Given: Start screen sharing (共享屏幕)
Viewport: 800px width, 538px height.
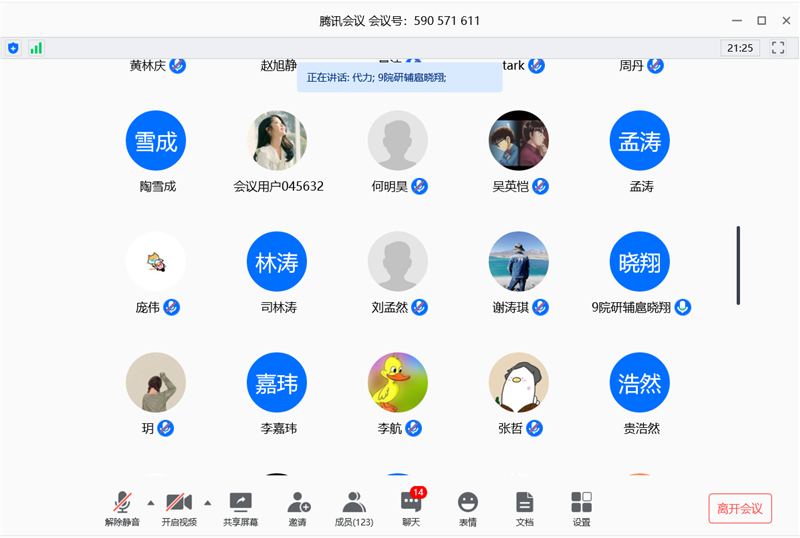Looking at the screenshot, I should (x=240, y=507).
